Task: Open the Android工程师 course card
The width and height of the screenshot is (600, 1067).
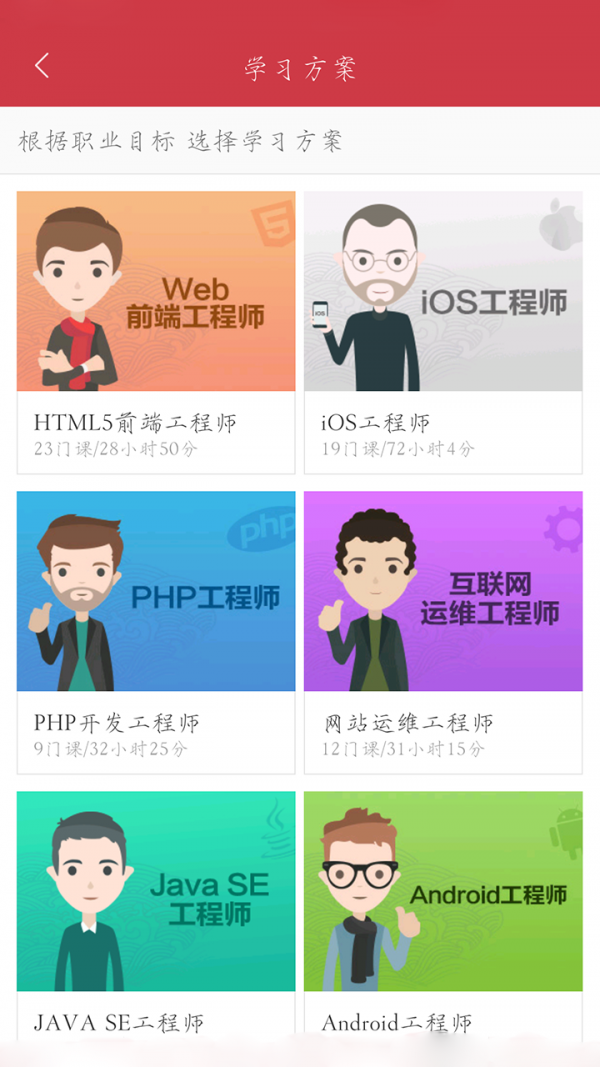Action: [x=443, y=910]
